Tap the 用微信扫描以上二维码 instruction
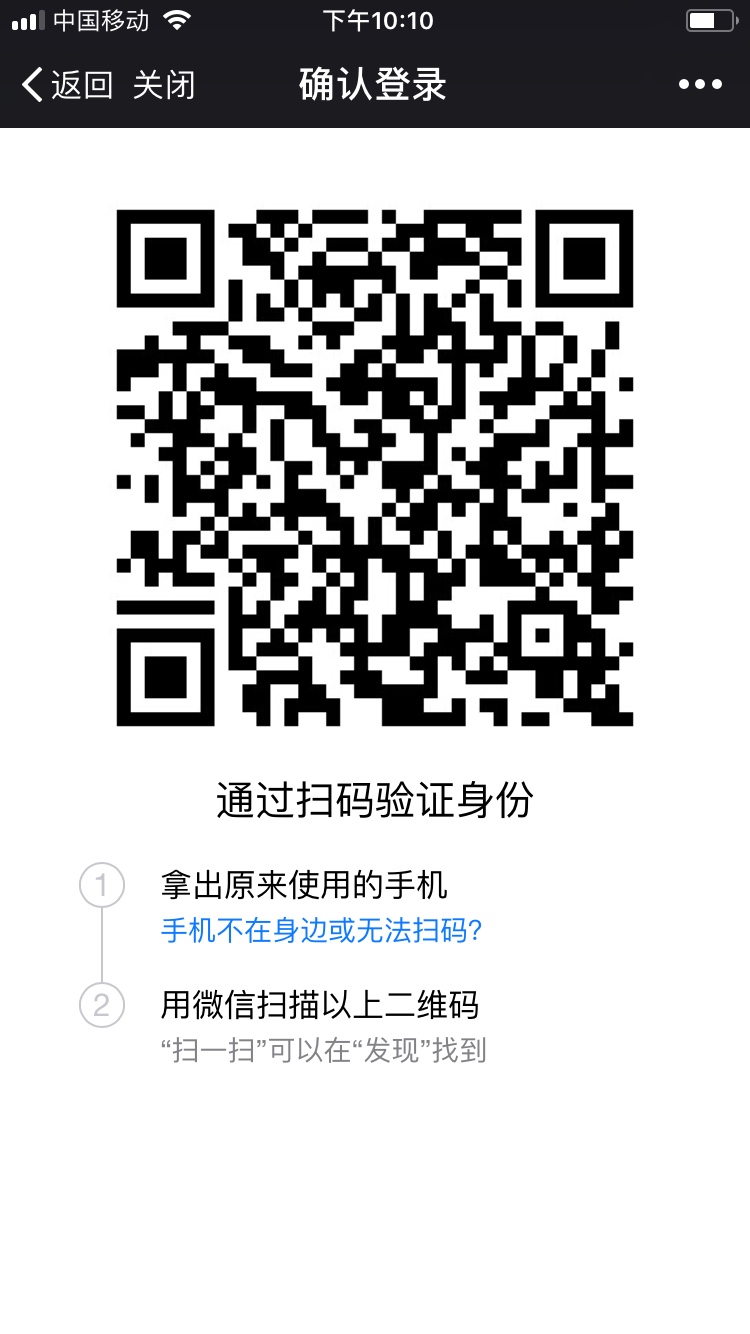The width and height of the screenshot is (750, 1334). pos(320,1008)
